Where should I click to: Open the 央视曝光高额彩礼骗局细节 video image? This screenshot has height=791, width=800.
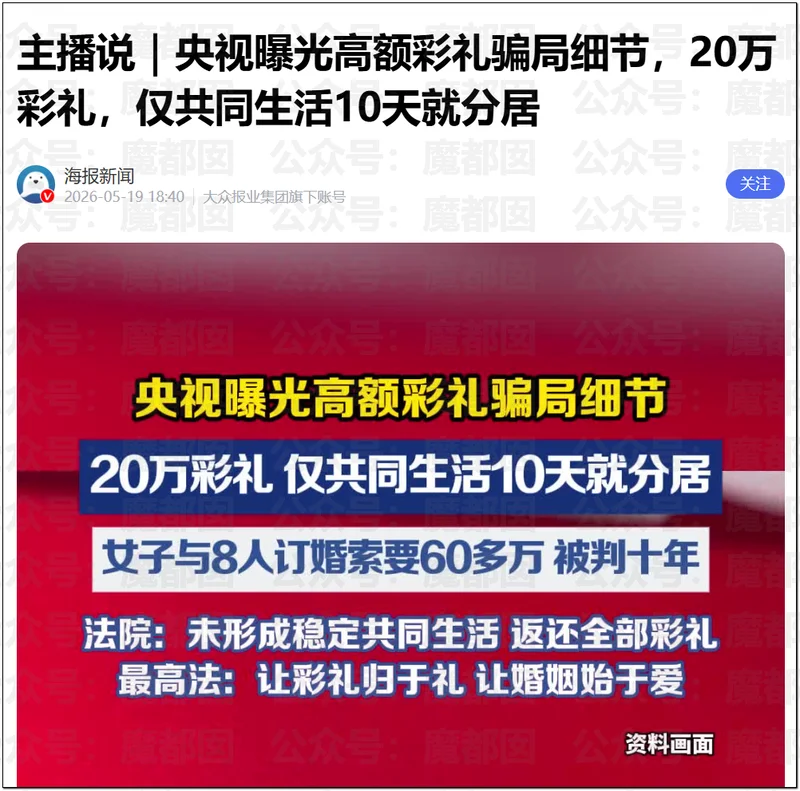click(x=401, y=515)
